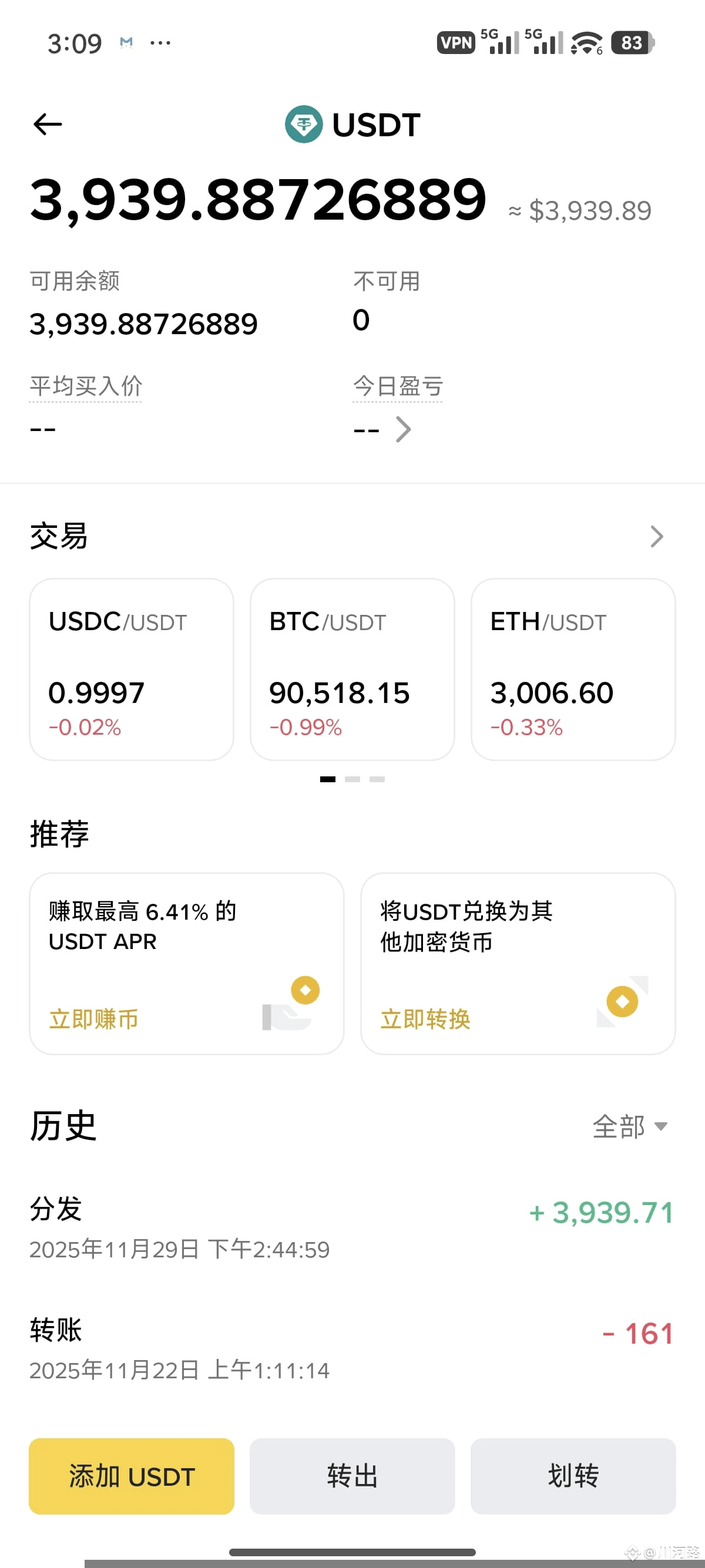Tap the 划转 transfer button
This screenshot has width=705, height=1568.
[x=573, y=1476]
